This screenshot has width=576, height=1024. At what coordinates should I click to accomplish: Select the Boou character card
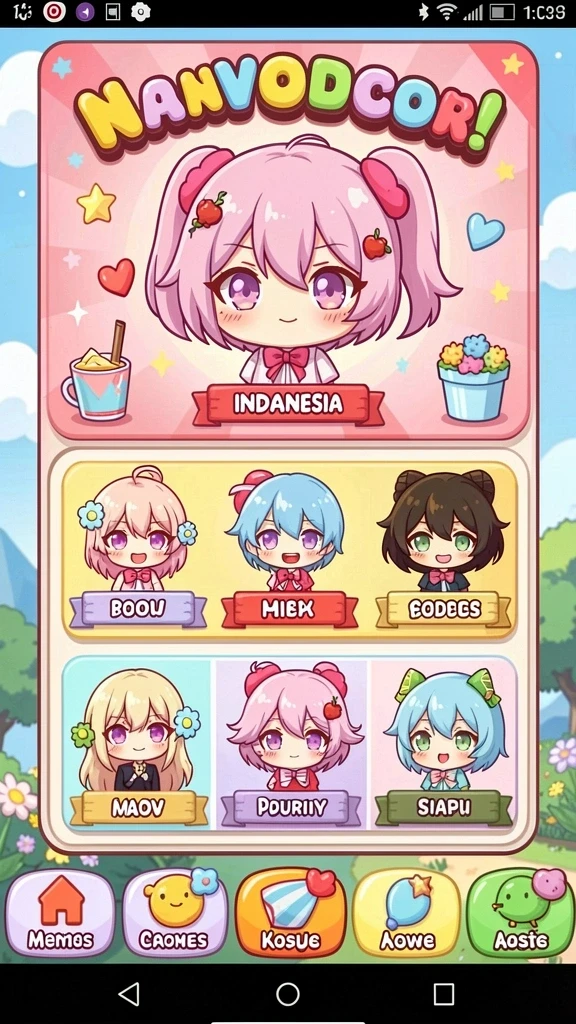[x=138, y=547]
